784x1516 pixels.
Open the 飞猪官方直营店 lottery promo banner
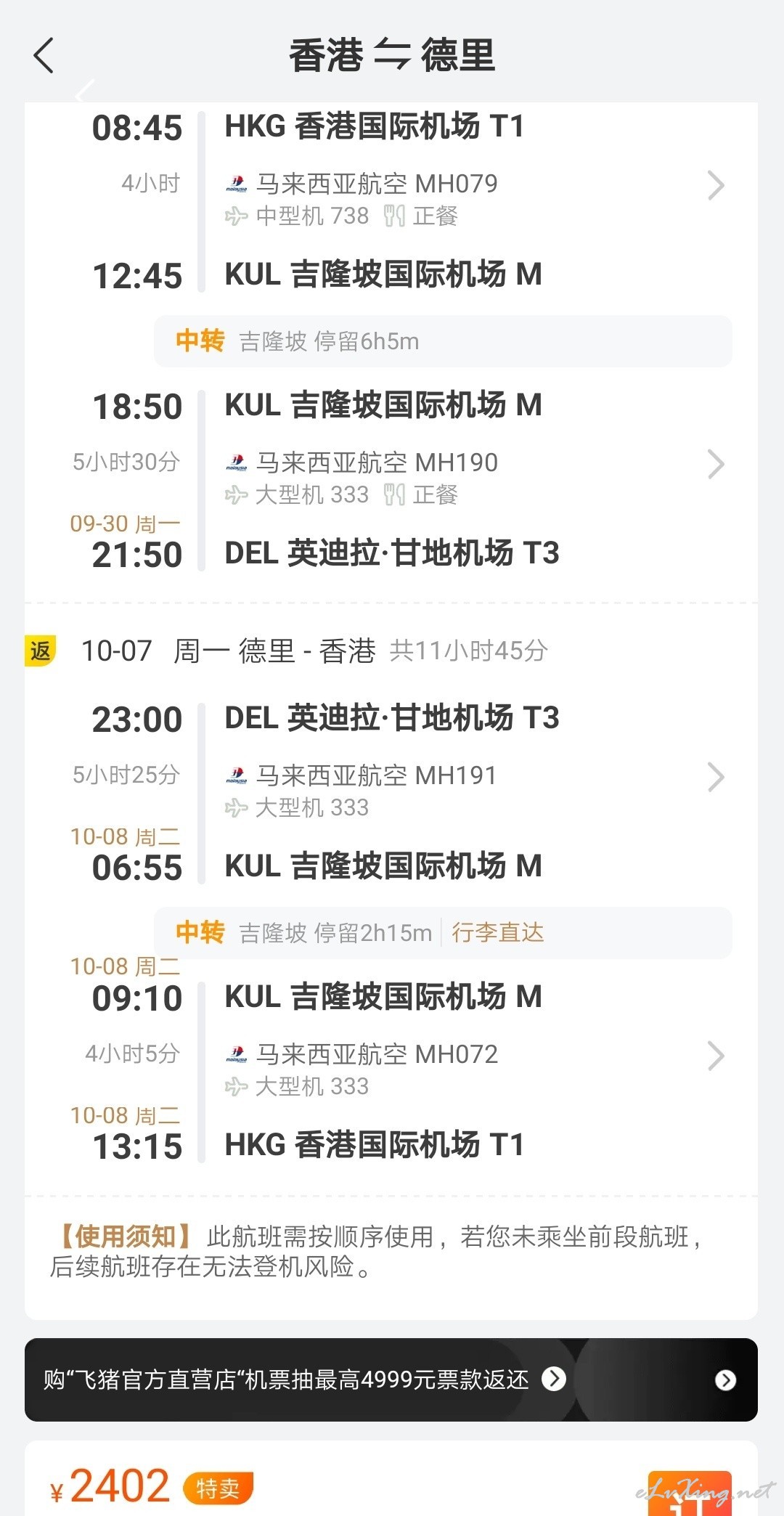(x=391, y=1380)
